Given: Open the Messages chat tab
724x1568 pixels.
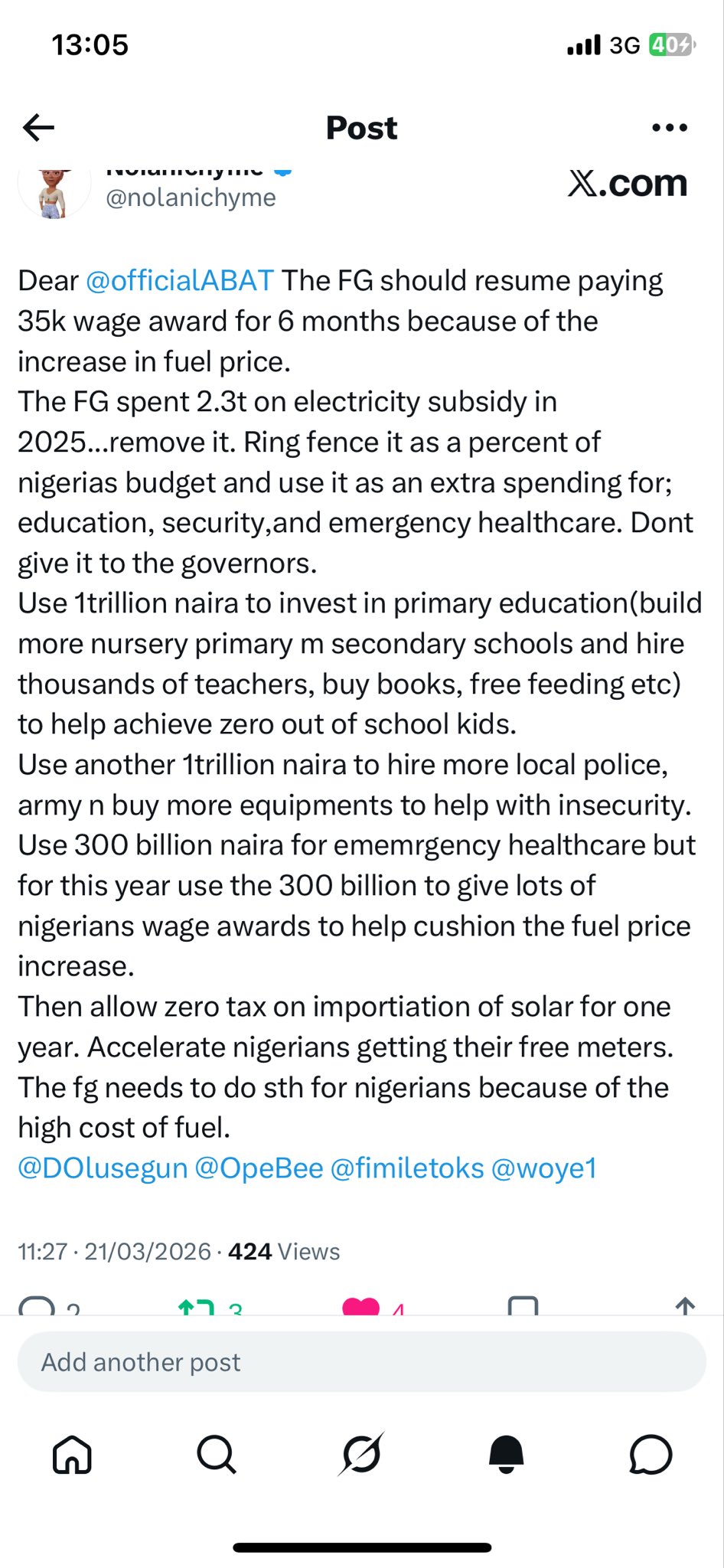Looking at the screenshot, I should (651, 1454).
